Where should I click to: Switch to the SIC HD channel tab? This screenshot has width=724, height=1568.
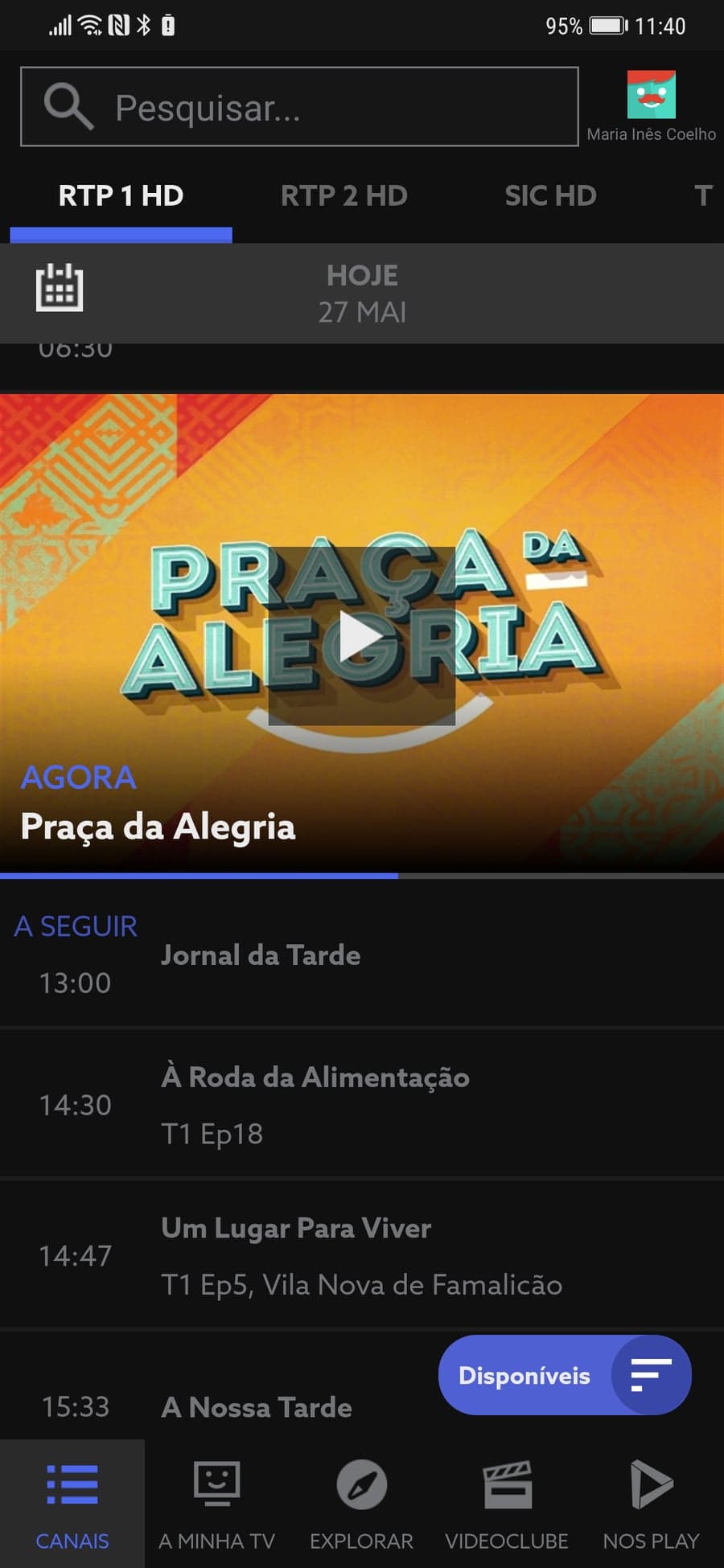(x=550, y=195)
